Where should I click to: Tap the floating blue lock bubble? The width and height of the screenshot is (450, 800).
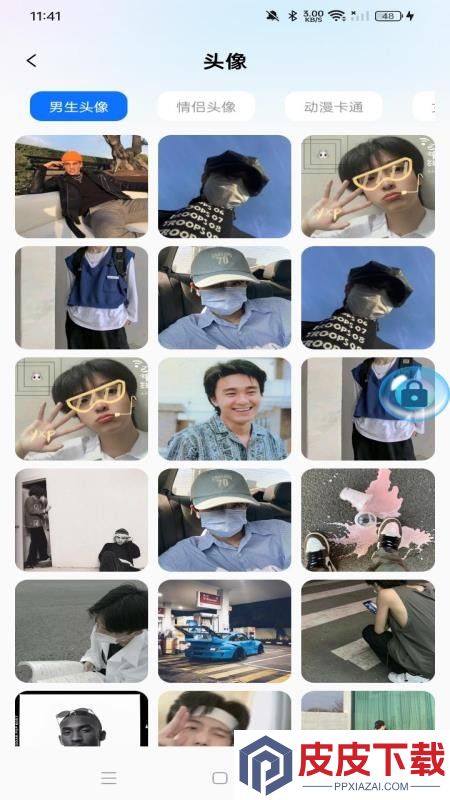414,393
